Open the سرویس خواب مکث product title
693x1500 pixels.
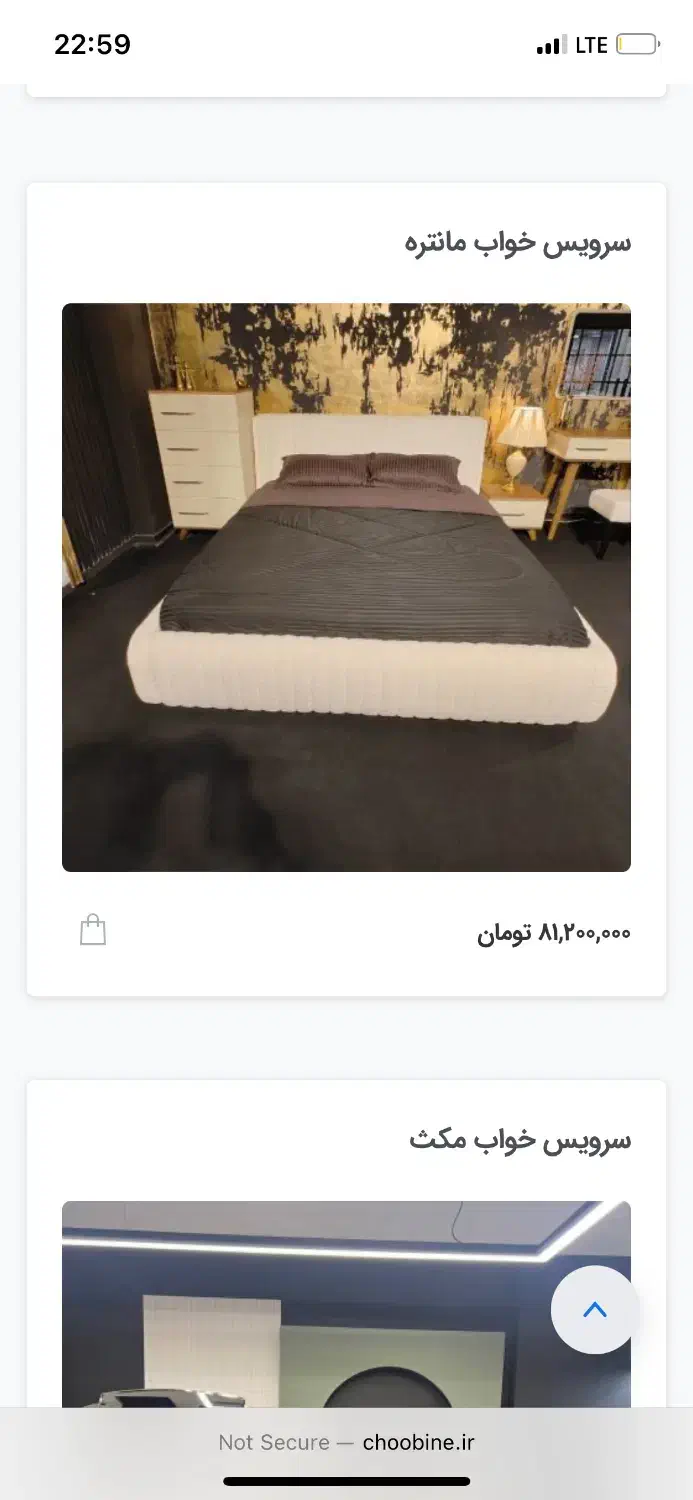click(x=520, y=1140)
